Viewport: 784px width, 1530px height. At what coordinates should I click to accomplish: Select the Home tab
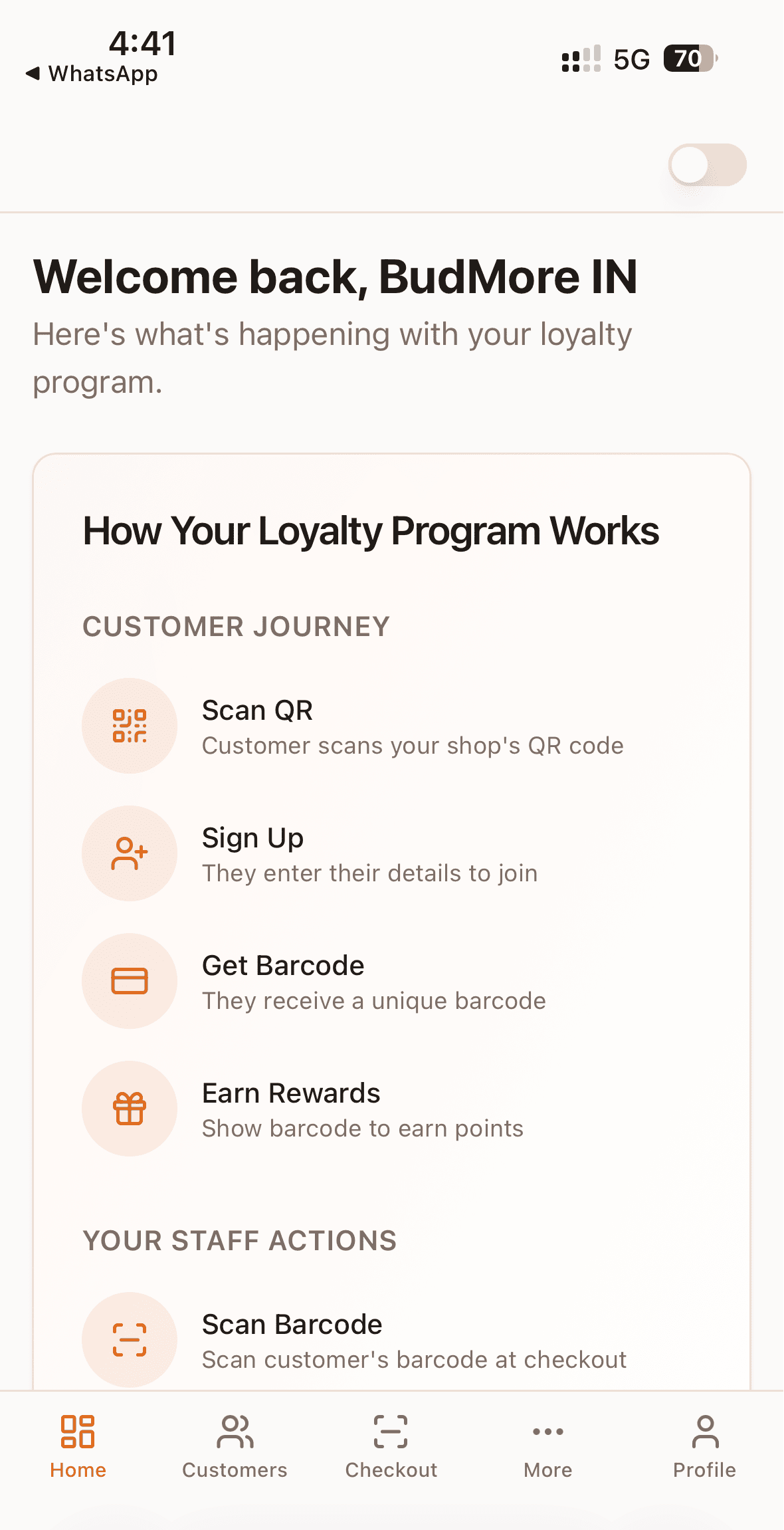(78, 1446)
